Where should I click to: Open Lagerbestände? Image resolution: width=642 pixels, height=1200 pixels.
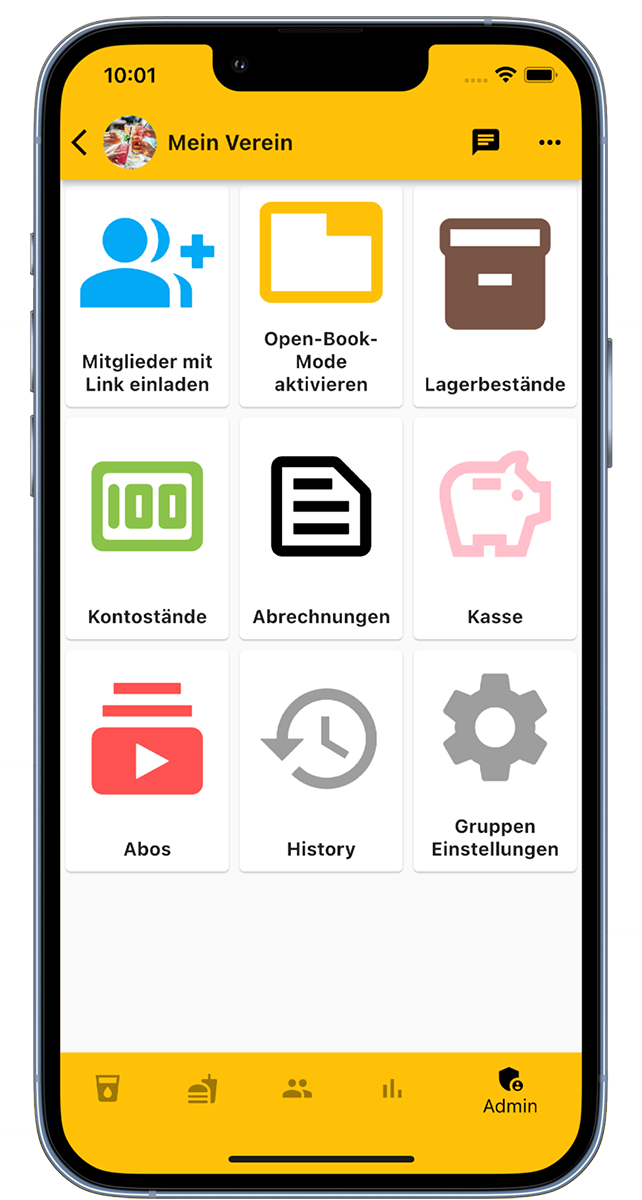click(495, 296)
